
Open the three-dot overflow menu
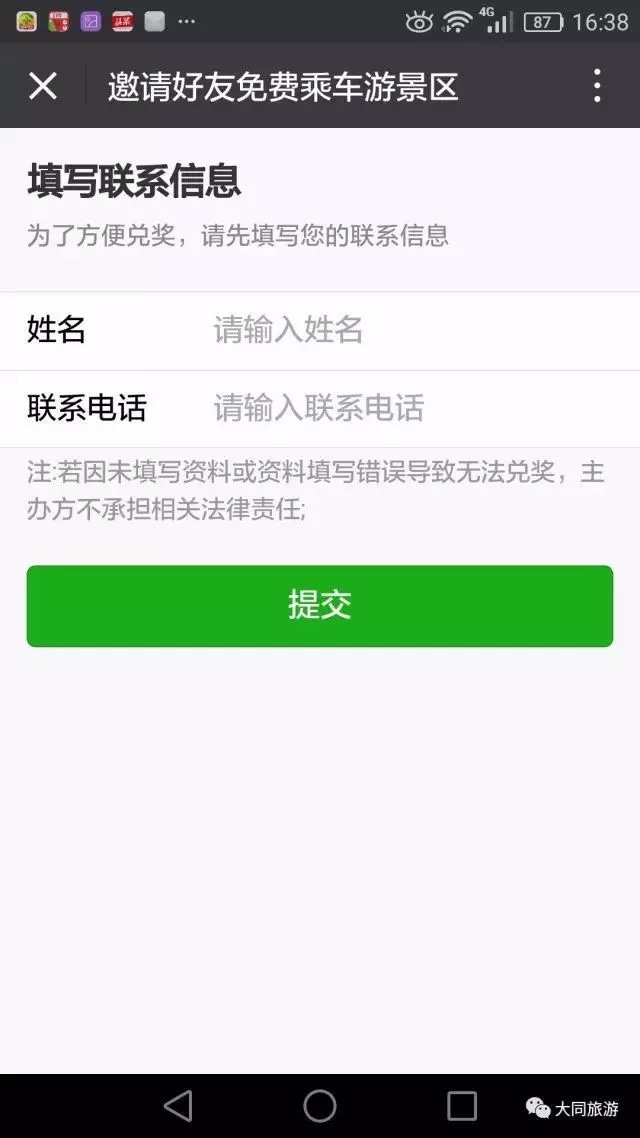click(596, 86)
